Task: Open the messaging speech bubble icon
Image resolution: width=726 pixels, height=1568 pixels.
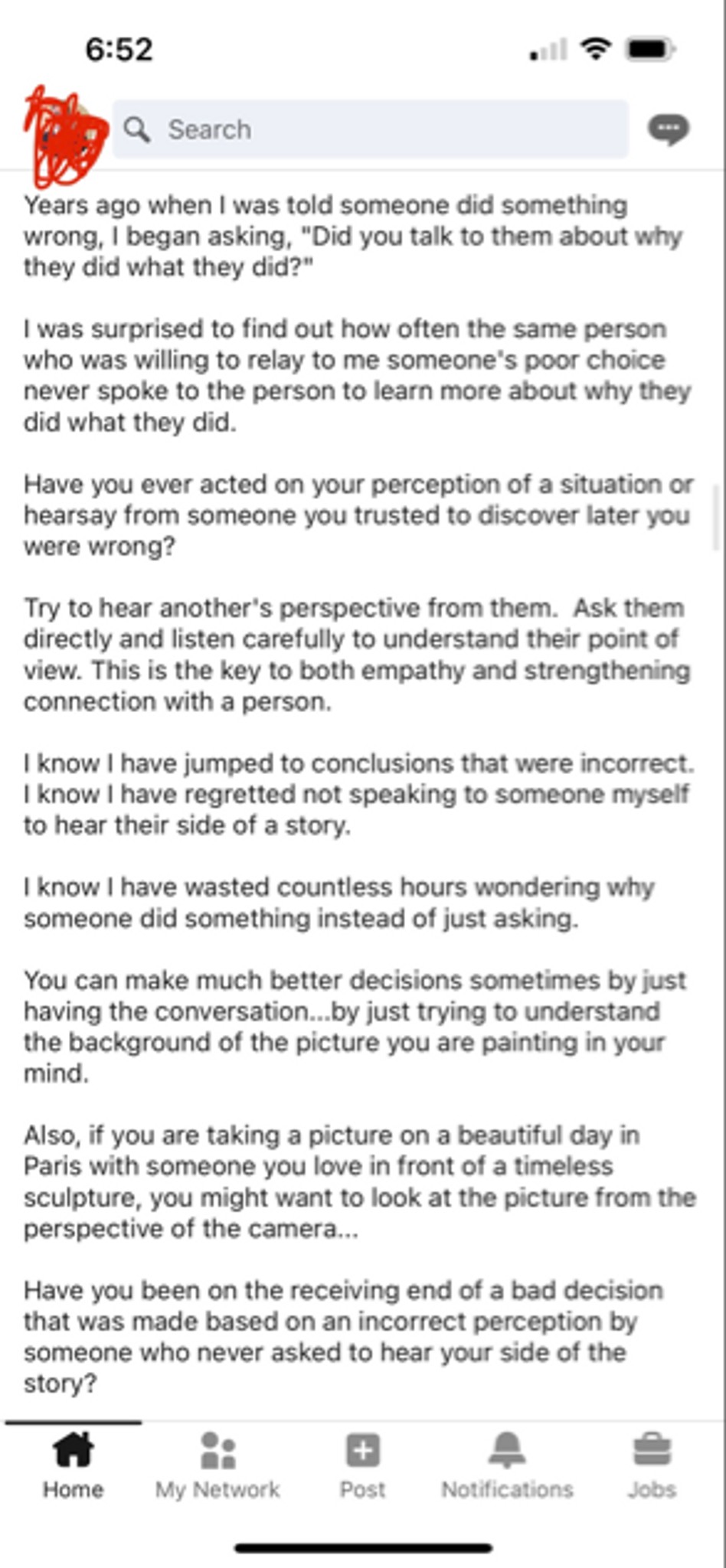Action: pyautogui.click(x=669, y=129)
